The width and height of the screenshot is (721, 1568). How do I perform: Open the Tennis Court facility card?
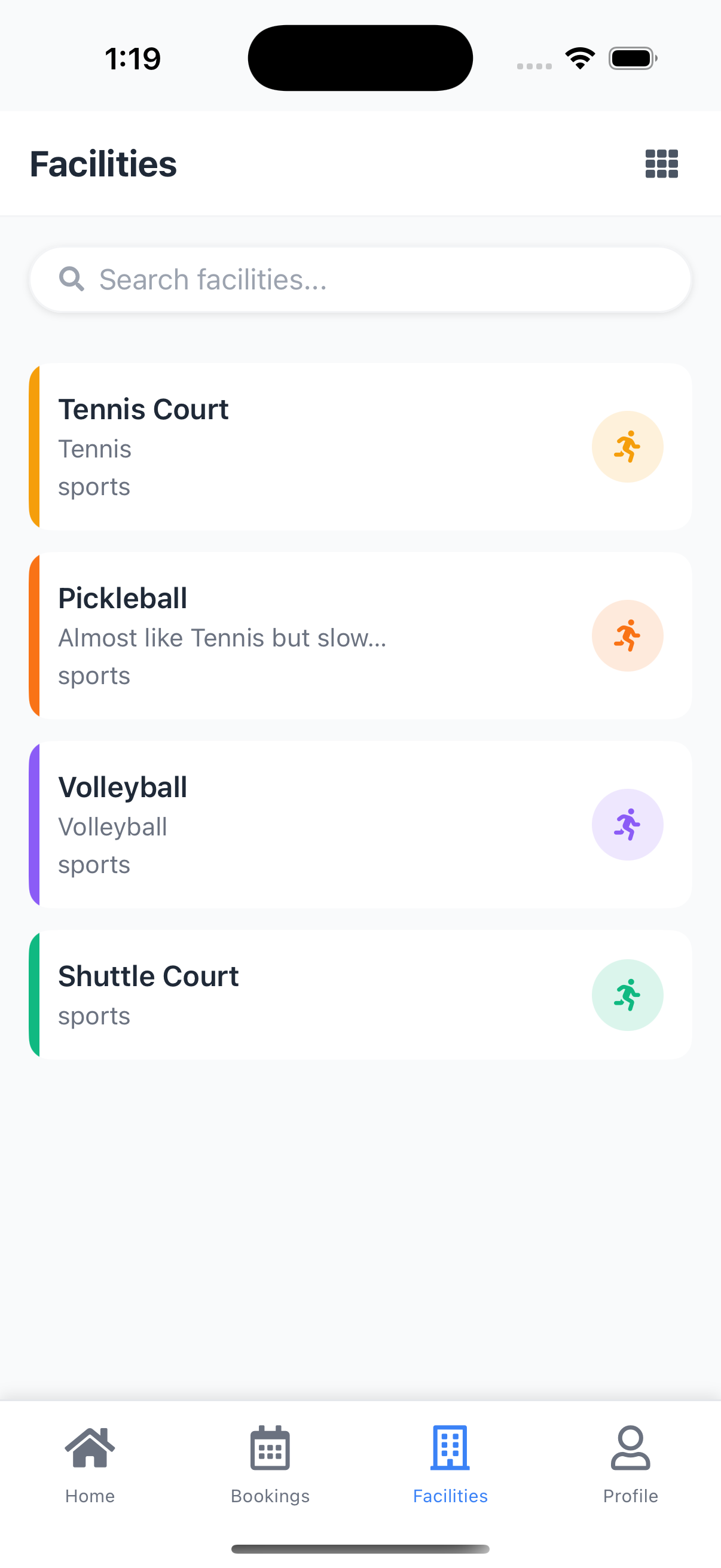tap(360, 447)
